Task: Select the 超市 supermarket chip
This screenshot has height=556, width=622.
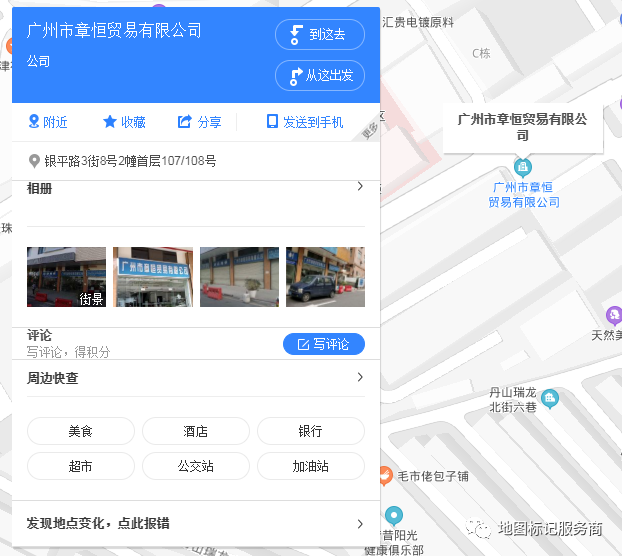Action: pyautogui.click(x=80, y=466)
